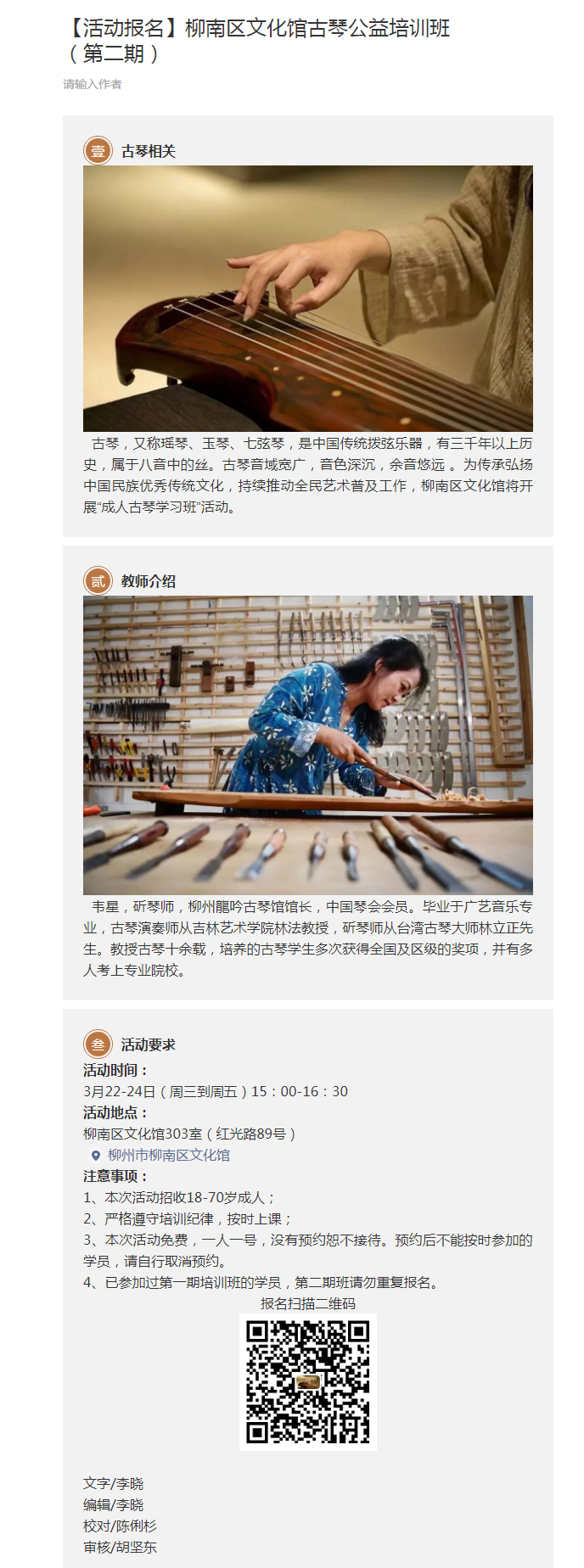
Task: Open the 柳州市柳南区文化馆 location link
Action: [x=168, y=1155]
